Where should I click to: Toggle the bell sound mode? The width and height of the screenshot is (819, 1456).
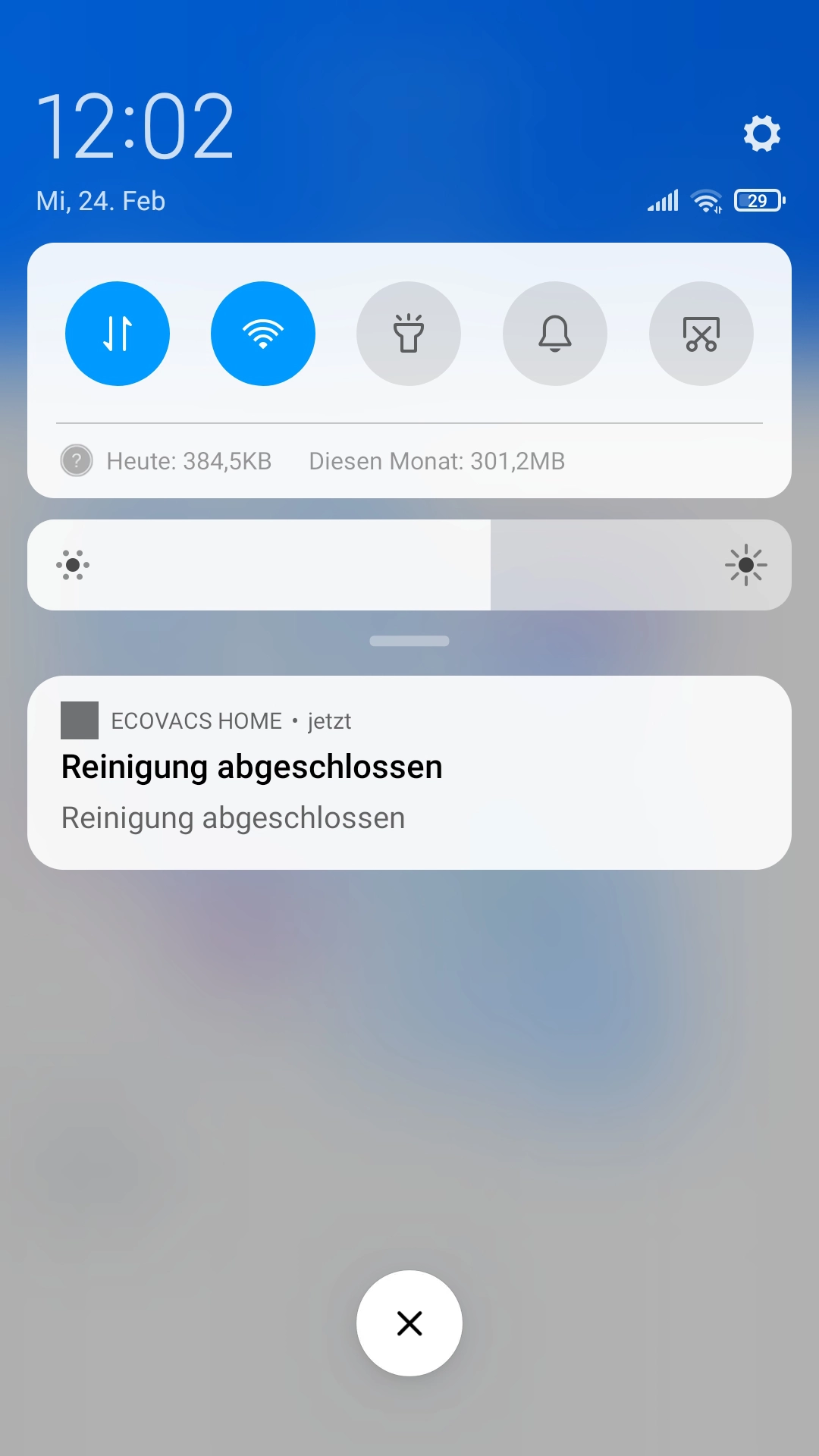point(555,334)
